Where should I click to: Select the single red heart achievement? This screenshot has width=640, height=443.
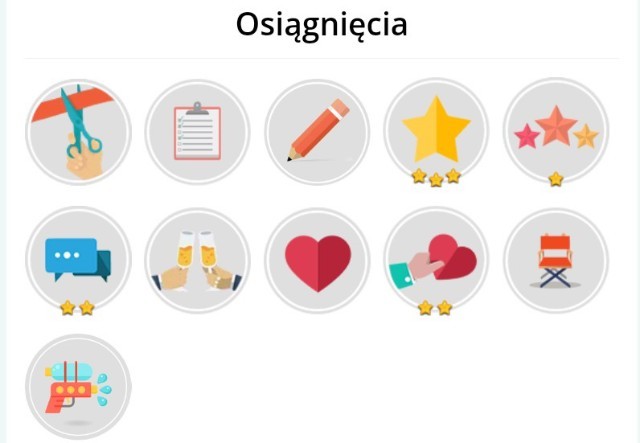click(317, 259)
